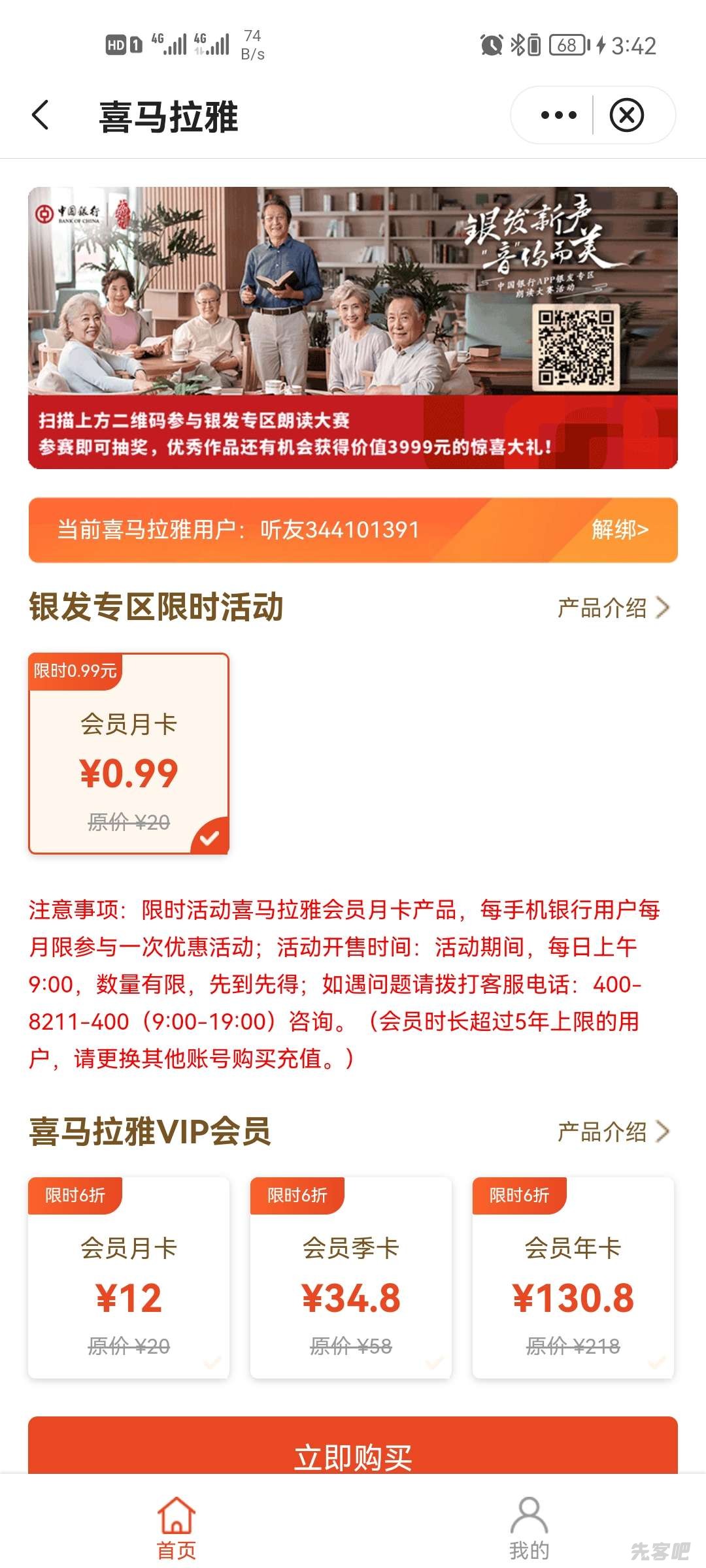Open 产品介绍 for 喜马拉雅VIP会员
This screenshot has width=706, height=1568.
(613, 1132)
